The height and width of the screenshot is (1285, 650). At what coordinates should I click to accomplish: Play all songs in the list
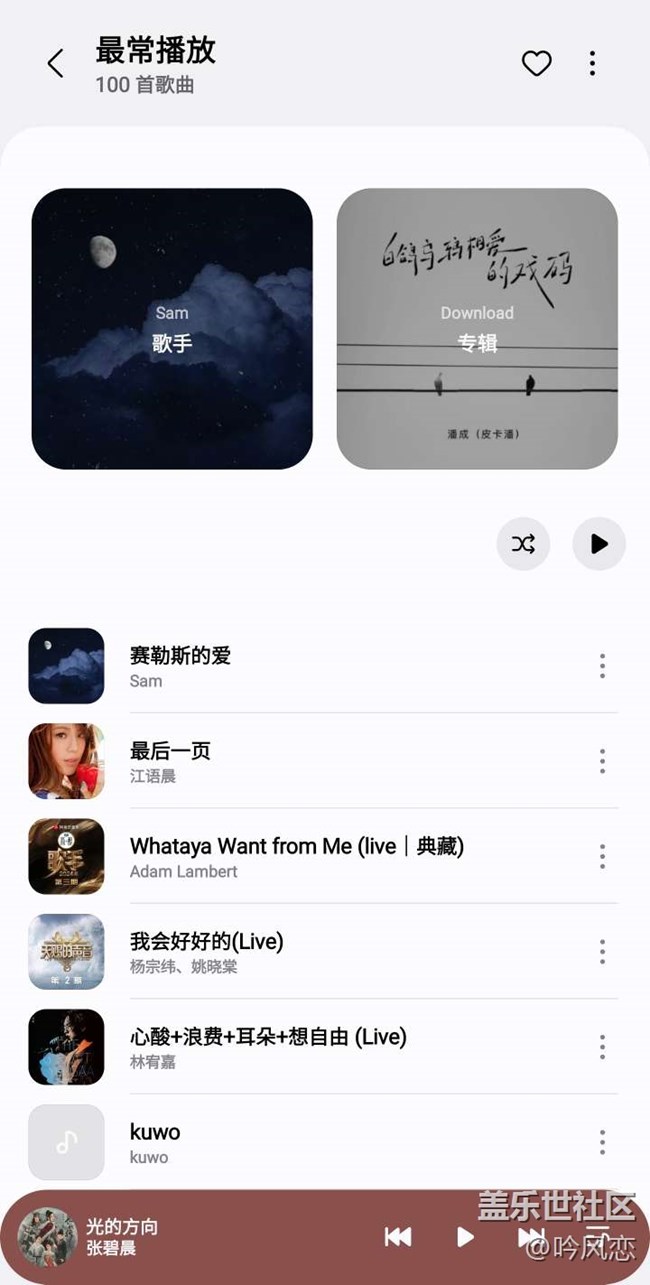[x=599, y=544]
